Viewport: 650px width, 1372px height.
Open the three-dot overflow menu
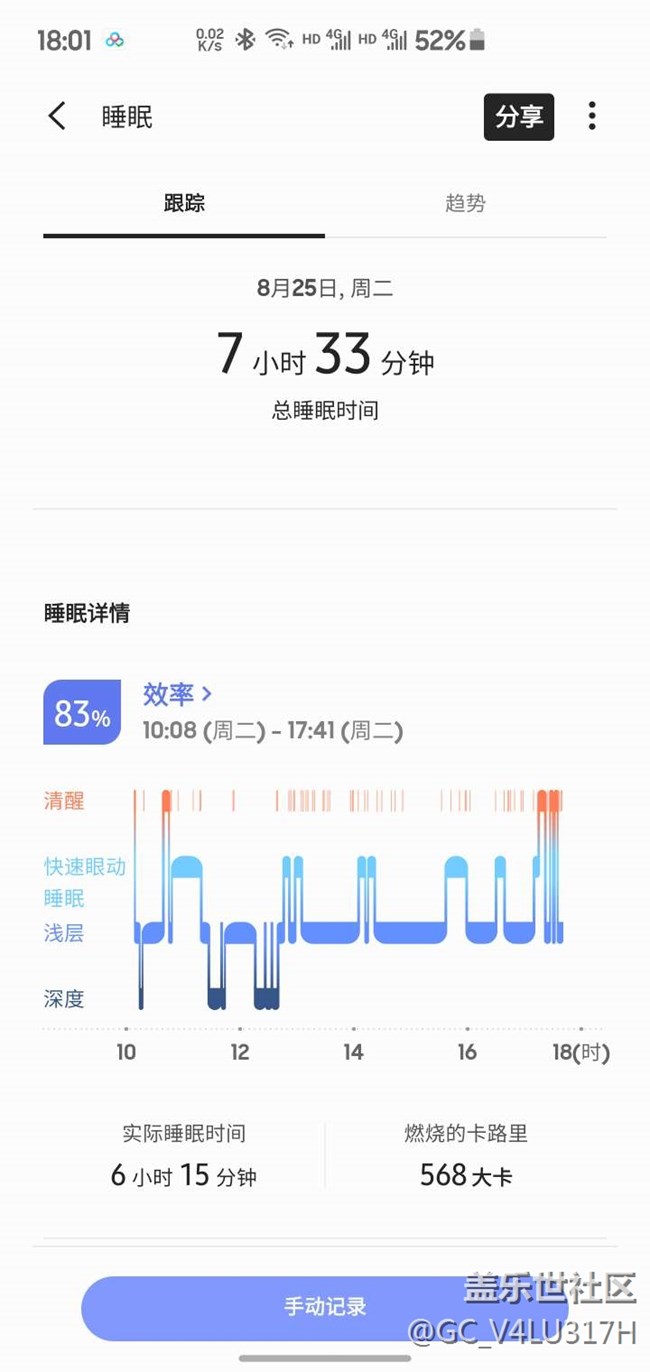[592, 117]
